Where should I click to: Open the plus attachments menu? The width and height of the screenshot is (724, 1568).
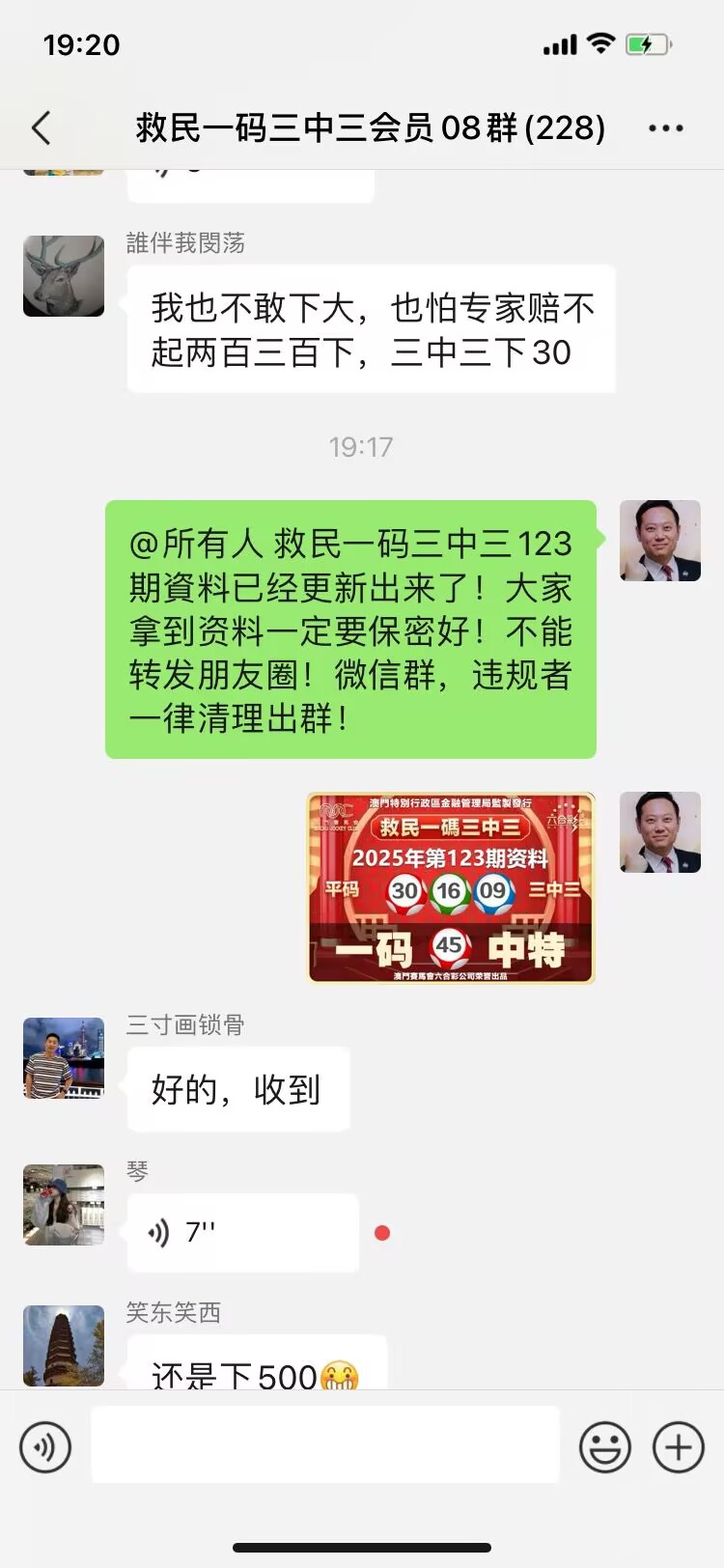679,1446
